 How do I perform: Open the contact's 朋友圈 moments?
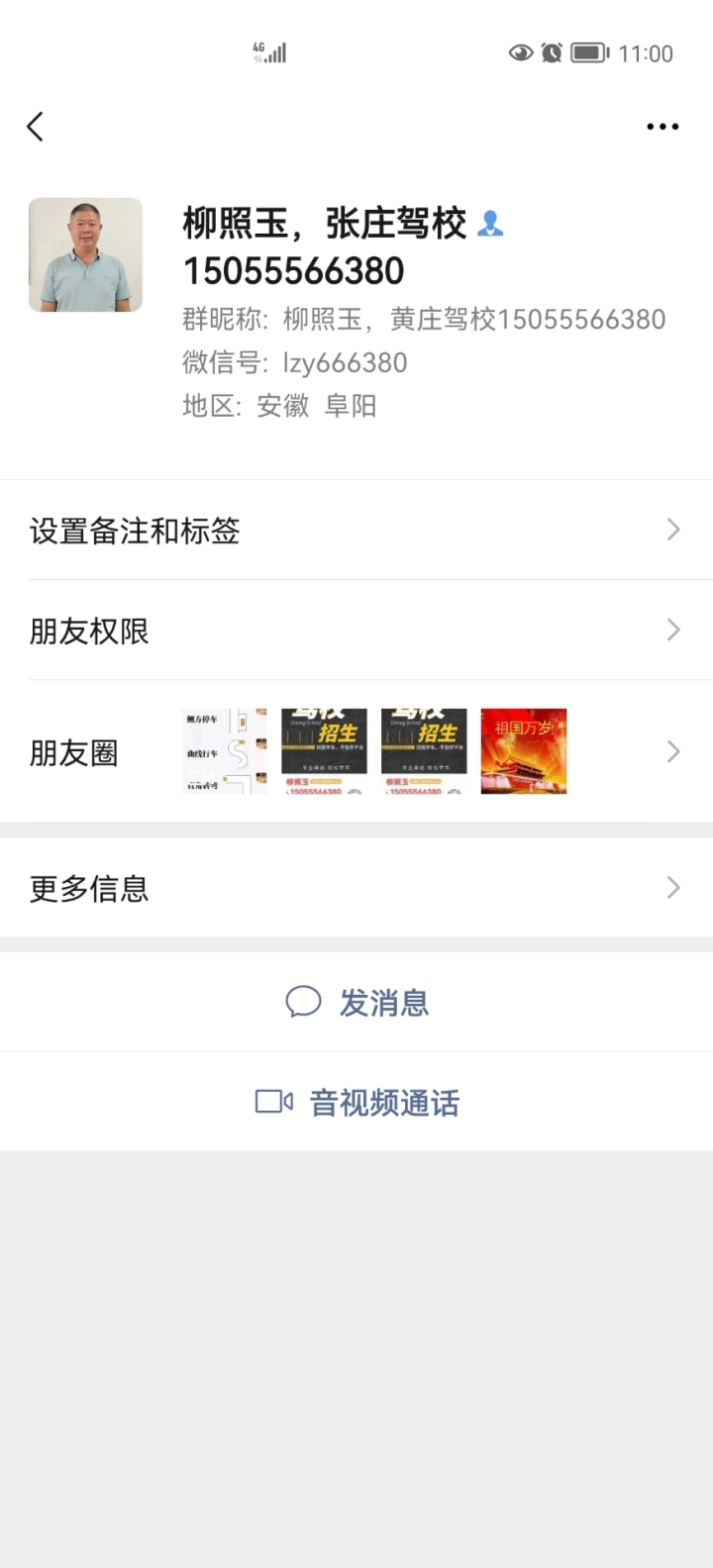(356, 752)
